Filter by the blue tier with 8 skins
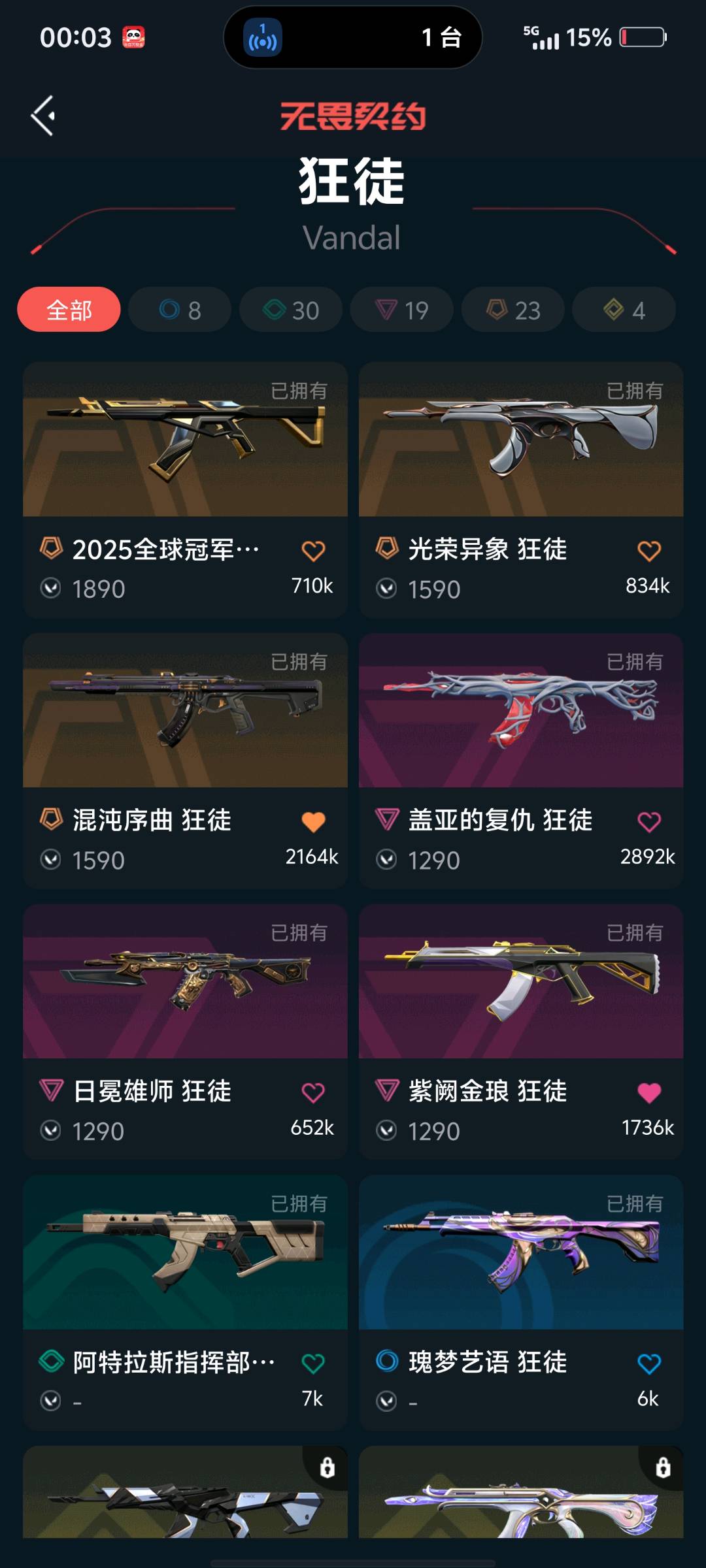This screenshot has height=1568, width=706. pos(180,310)
